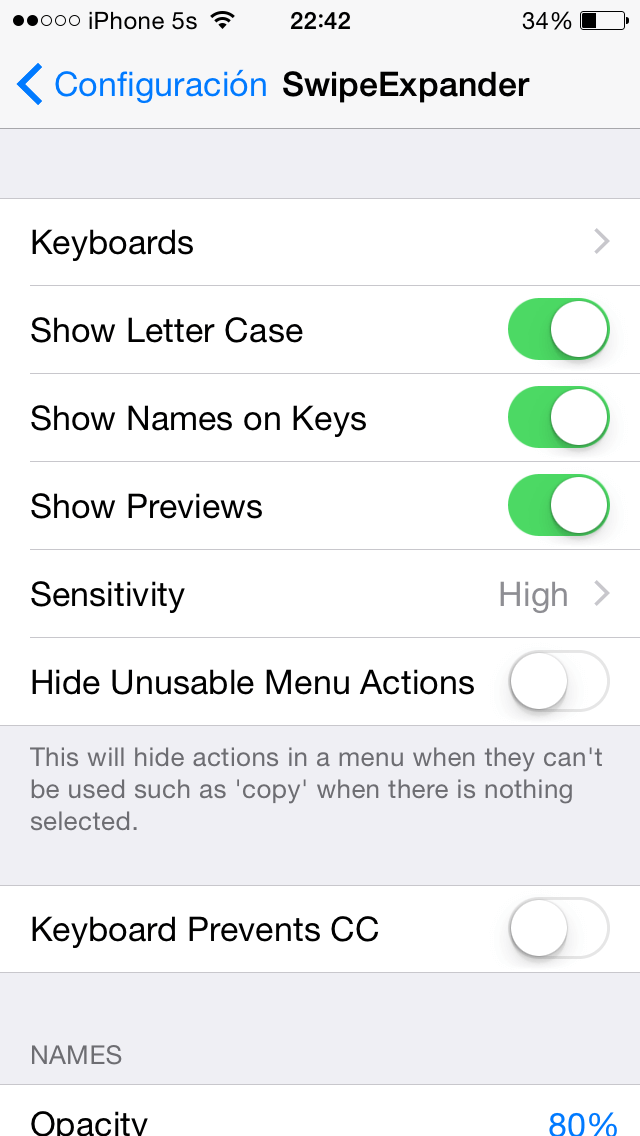The height and width of the screenshot is (1136, 640).
Task: Open the Sensitivity setting
Action: click(320, 594)
